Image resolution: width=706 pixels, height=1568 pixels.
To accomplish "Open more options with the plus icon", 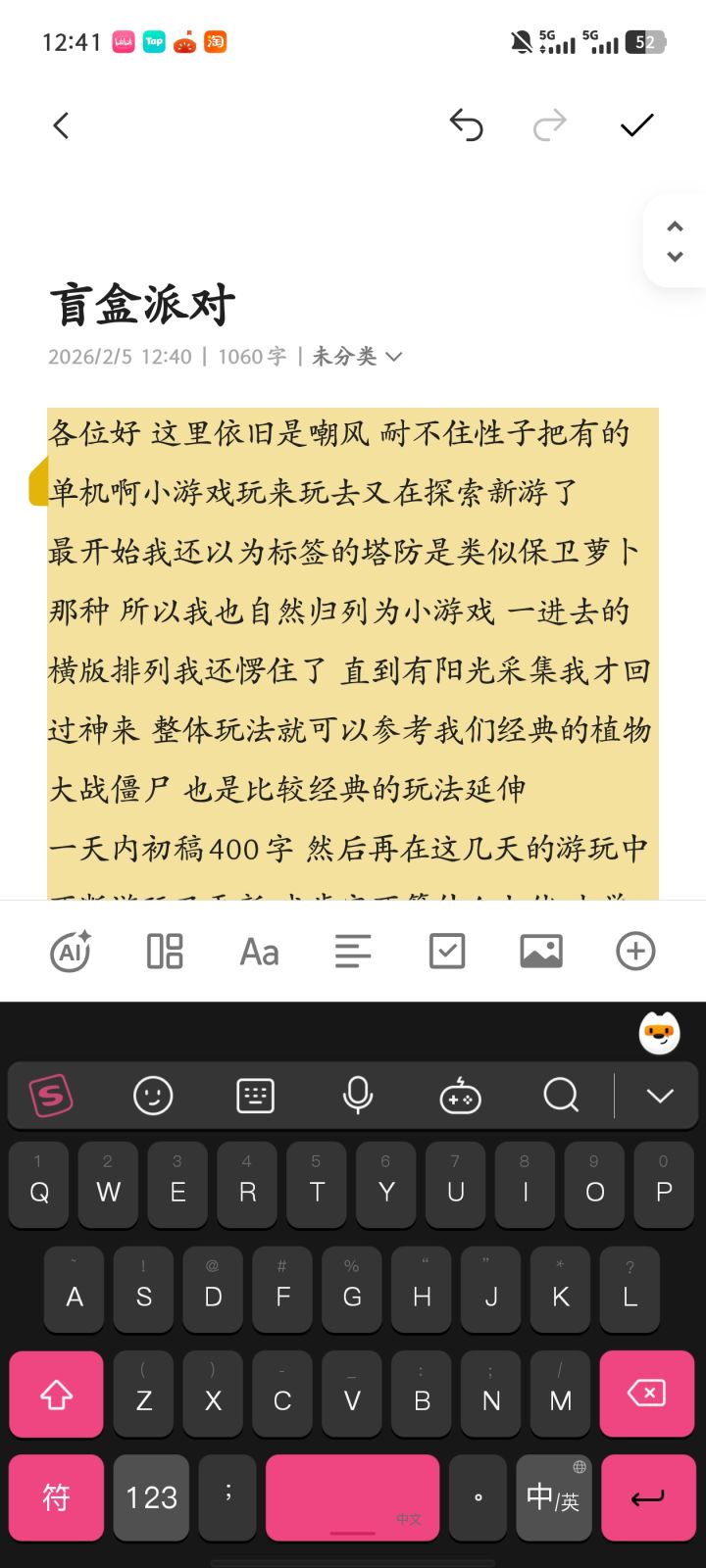I will [x=634, y=951].
